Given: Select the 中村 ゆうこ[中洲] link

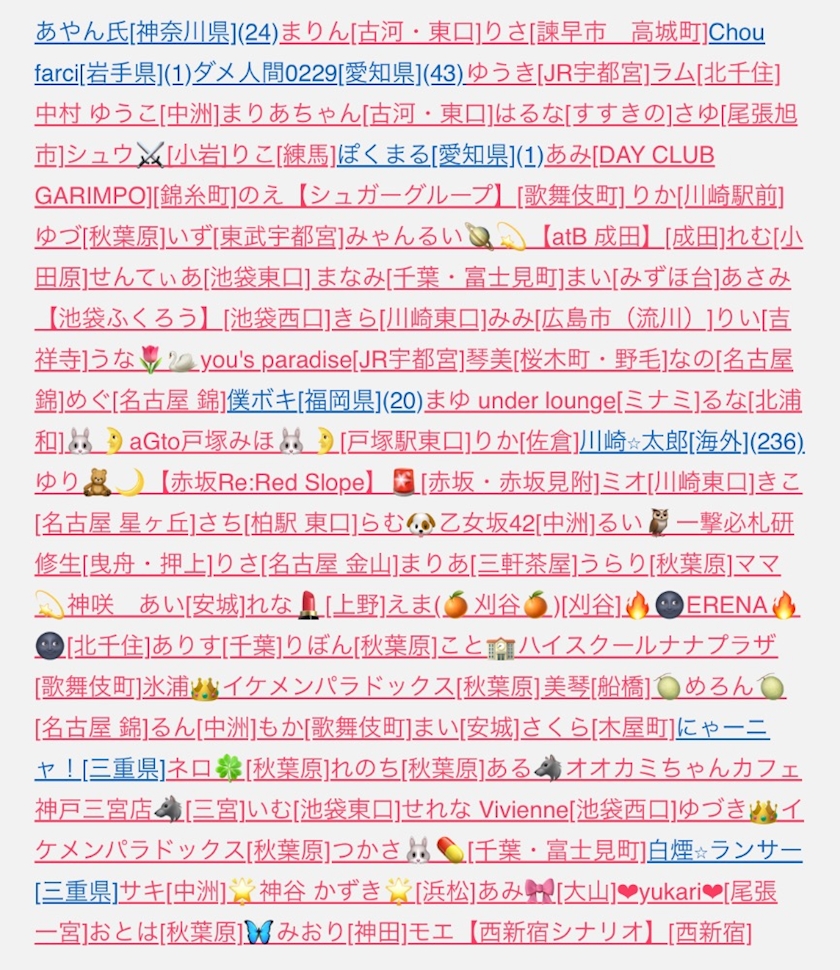Looking at the screenshot, I should tap(127, 114).
